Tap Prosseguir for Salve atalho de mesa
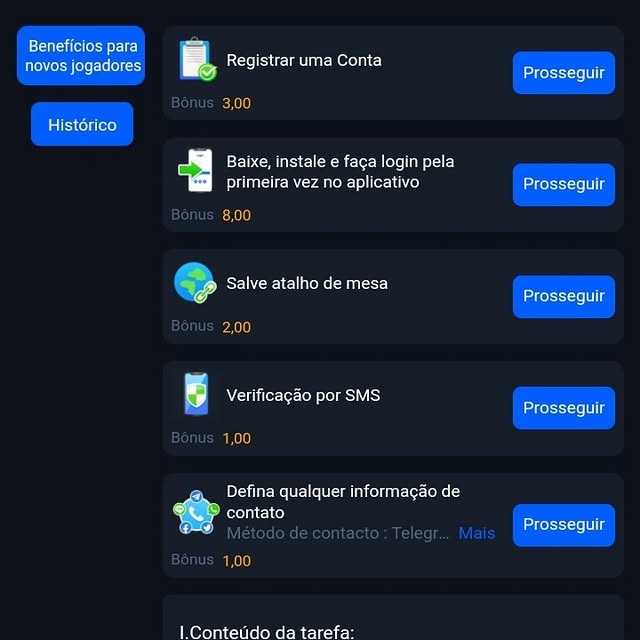 coord(563,297)
